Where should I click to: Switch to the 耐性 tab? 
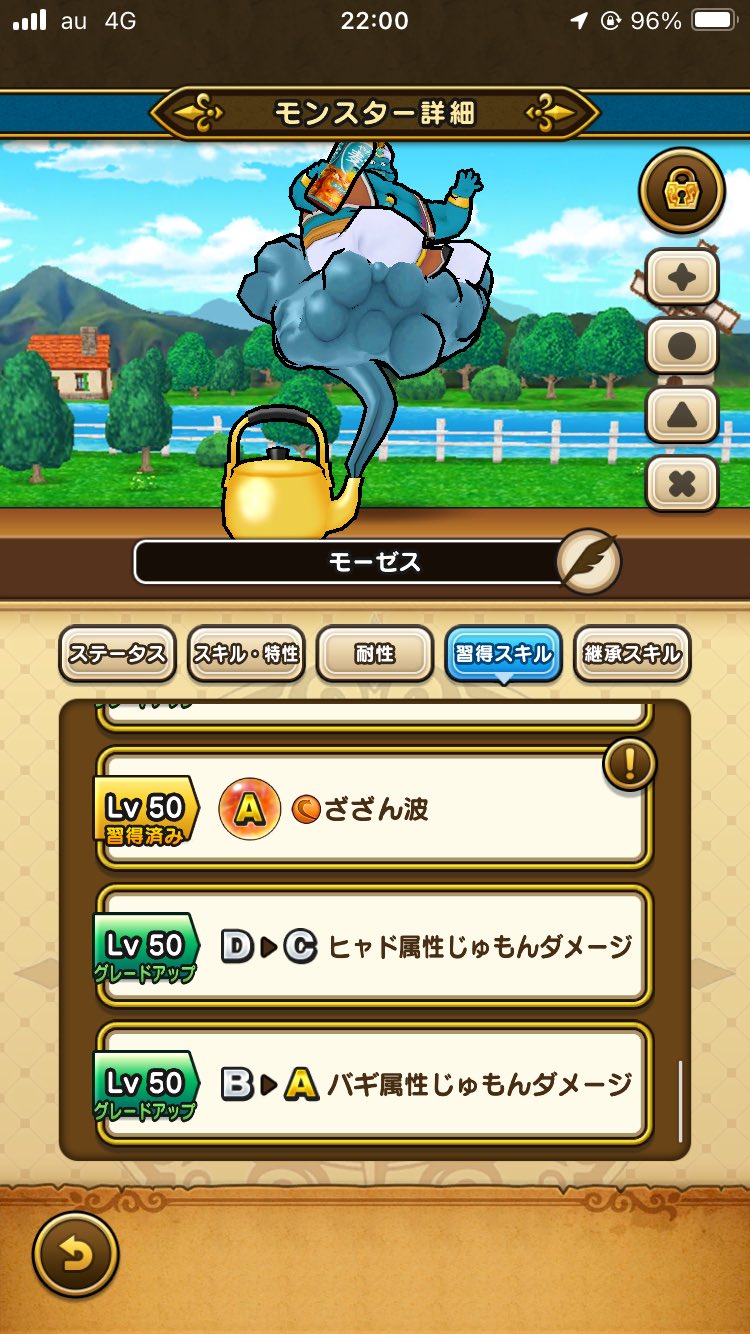coord(375,654)
